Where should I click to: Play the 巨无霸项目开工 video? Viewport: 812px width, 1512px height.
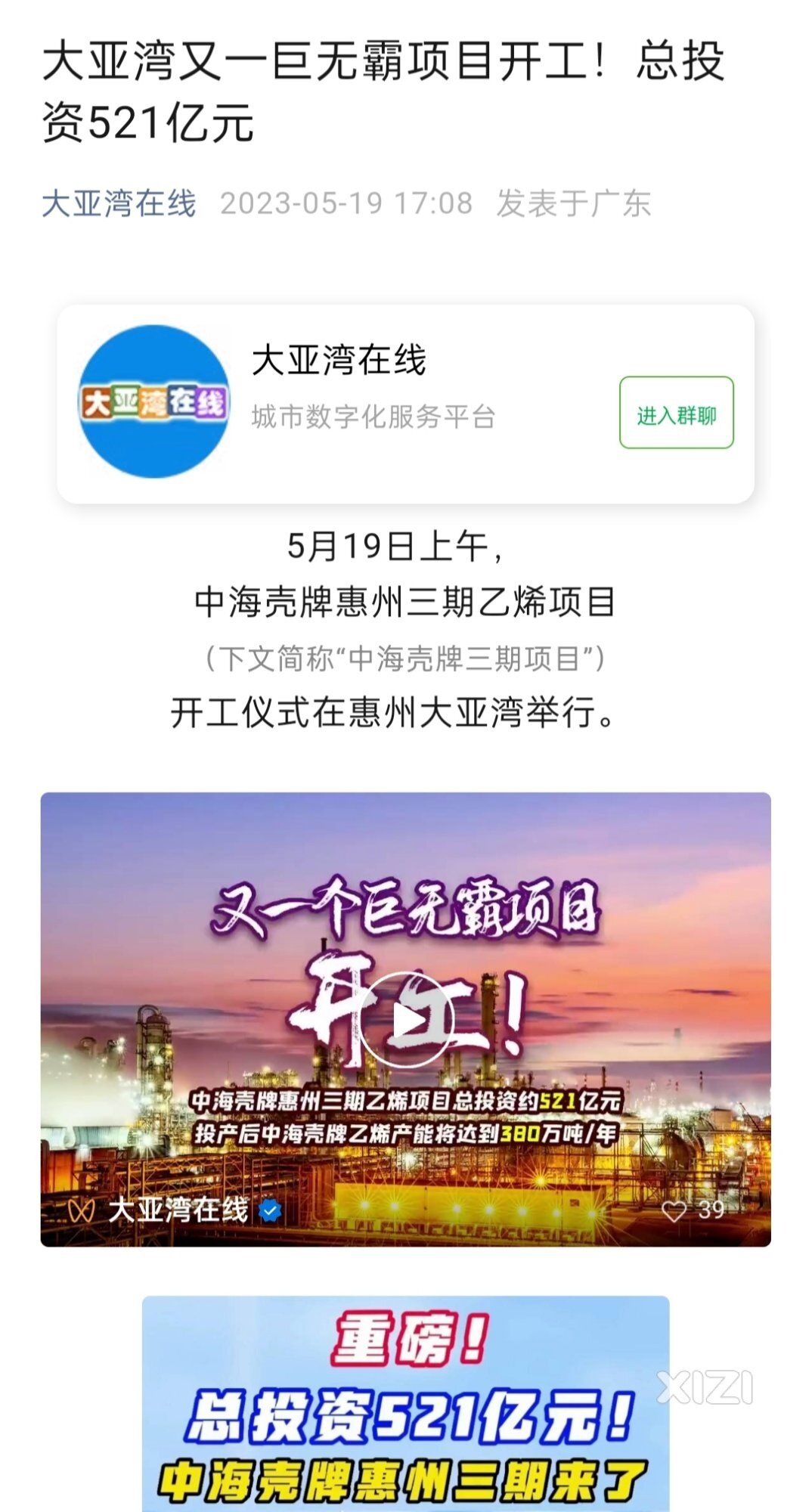click(x=406, y=1021)
